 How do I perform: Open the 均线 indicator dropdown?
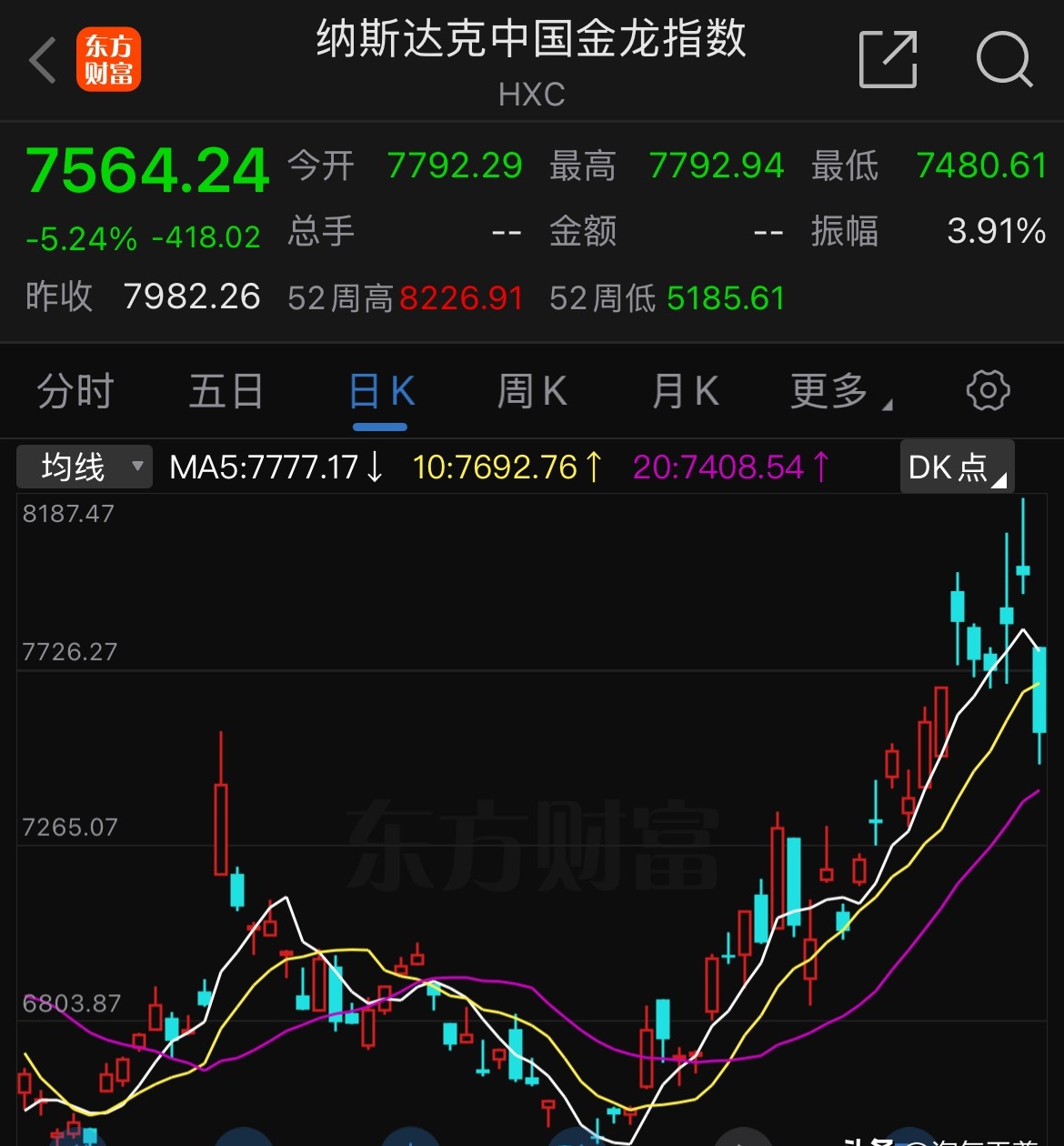click(x=84, y=467)
